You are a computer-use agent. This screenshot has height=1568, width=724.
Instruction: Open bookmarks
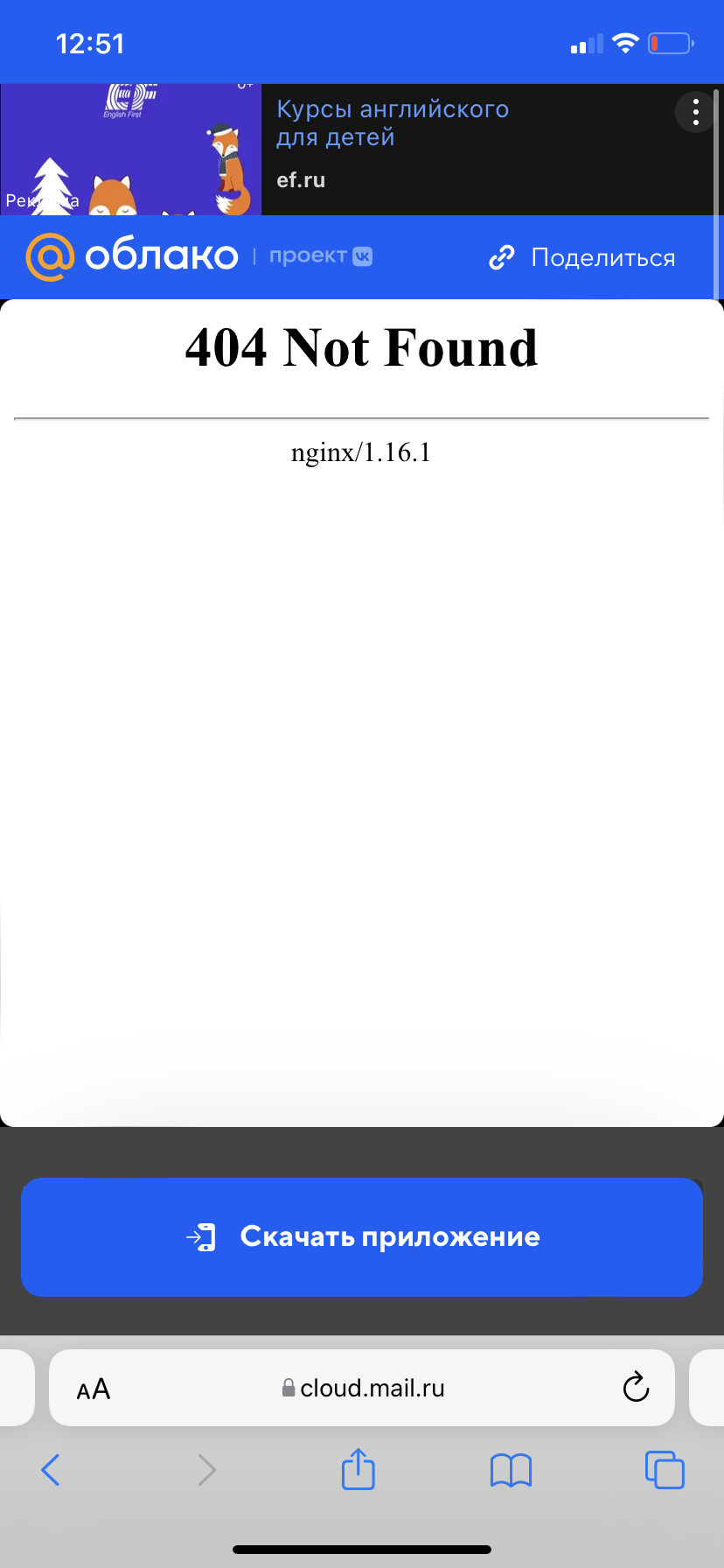[x=512, y=1470]
